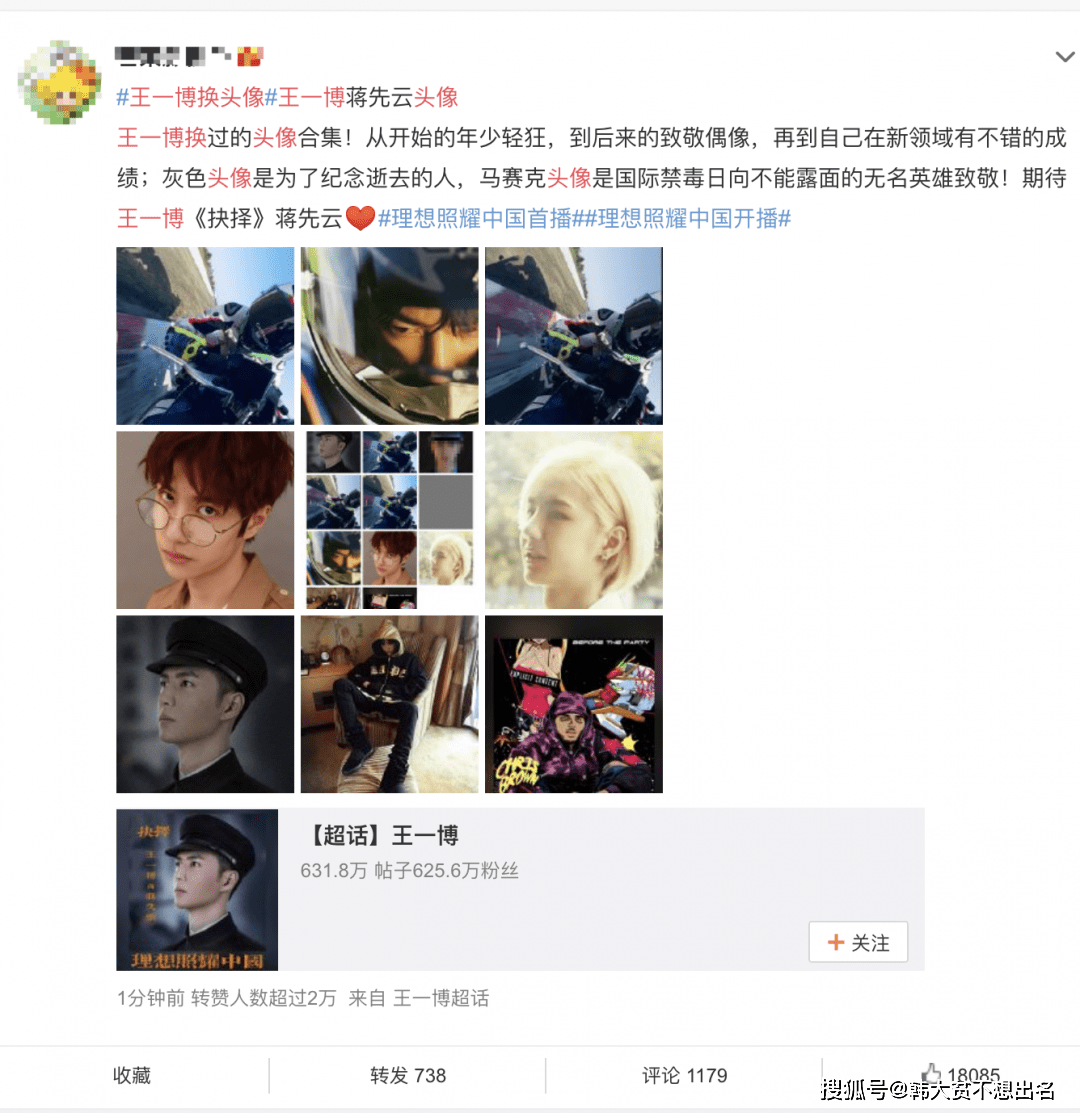View the hooded sitting figure photo
This screenshot has height=1113, width=1080.
(x=389, y=704)
